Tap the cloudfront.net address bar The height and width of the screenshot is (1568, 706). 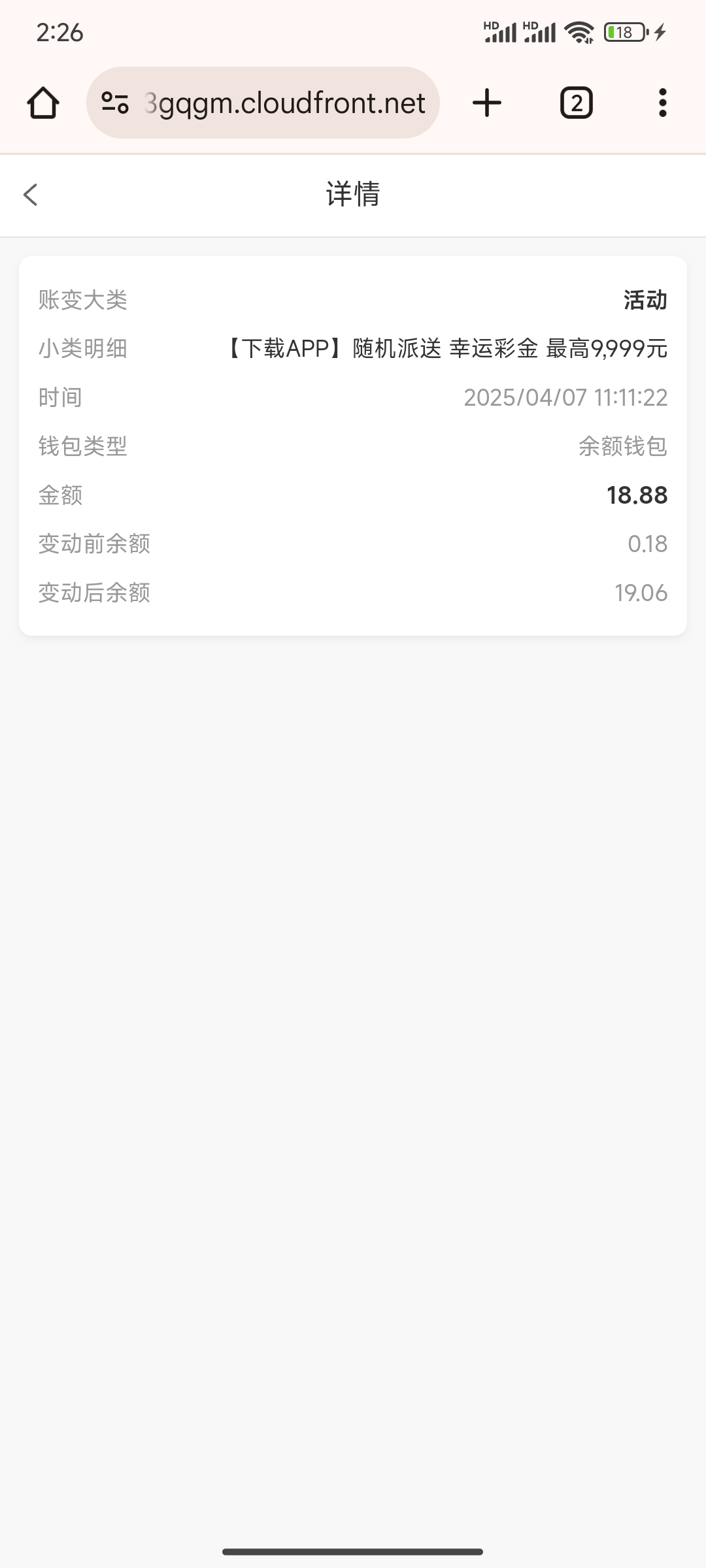[x=284, y=103]
